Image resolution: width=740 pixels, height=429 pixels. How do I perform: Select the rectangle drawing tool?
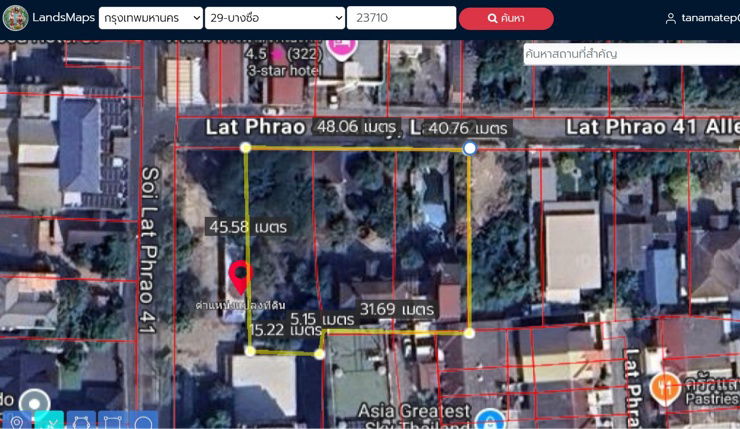pos(113,422)
